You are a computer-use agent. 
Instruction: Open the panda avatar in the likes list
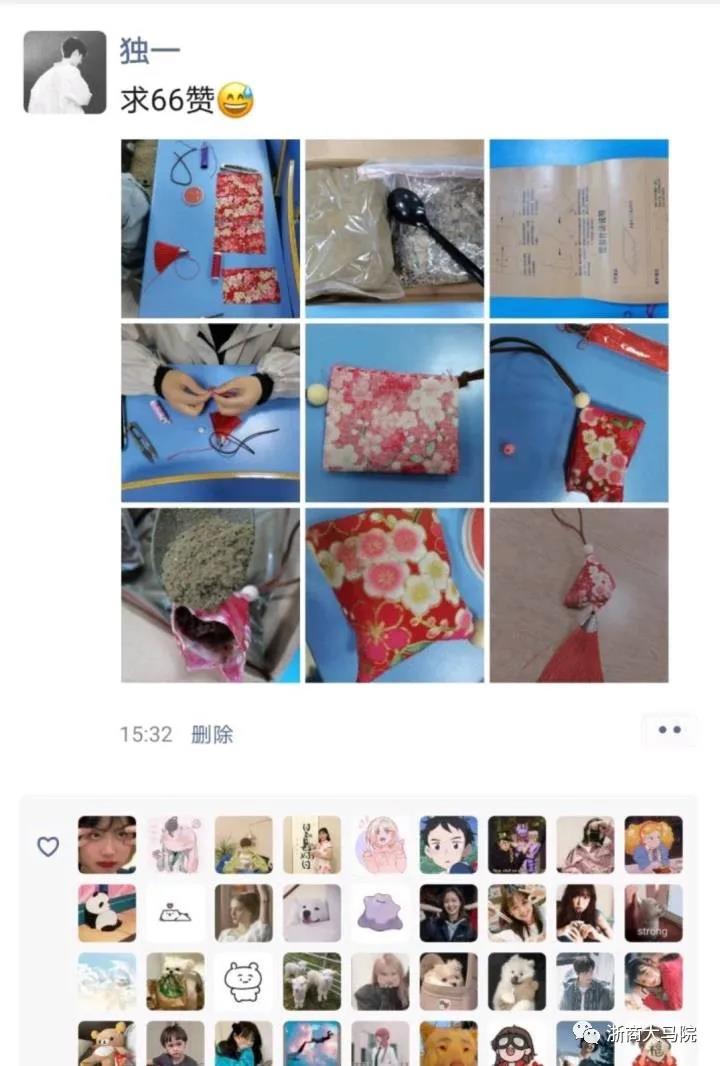(x=107, y=913)
